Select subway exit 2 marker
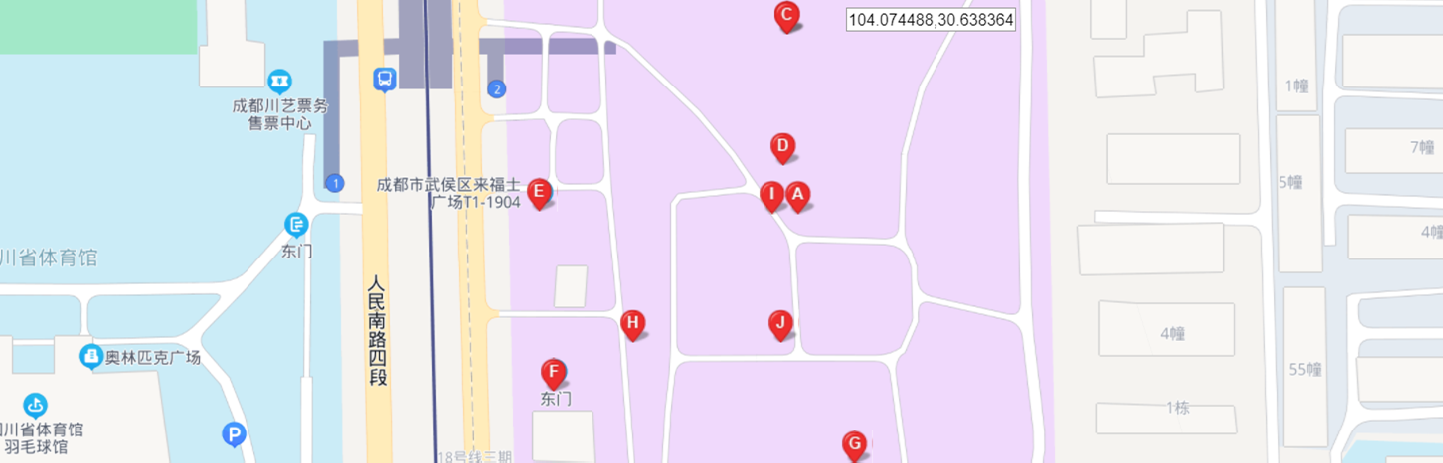The width and height of the screenshot is (1443, 463). [497, 89]
